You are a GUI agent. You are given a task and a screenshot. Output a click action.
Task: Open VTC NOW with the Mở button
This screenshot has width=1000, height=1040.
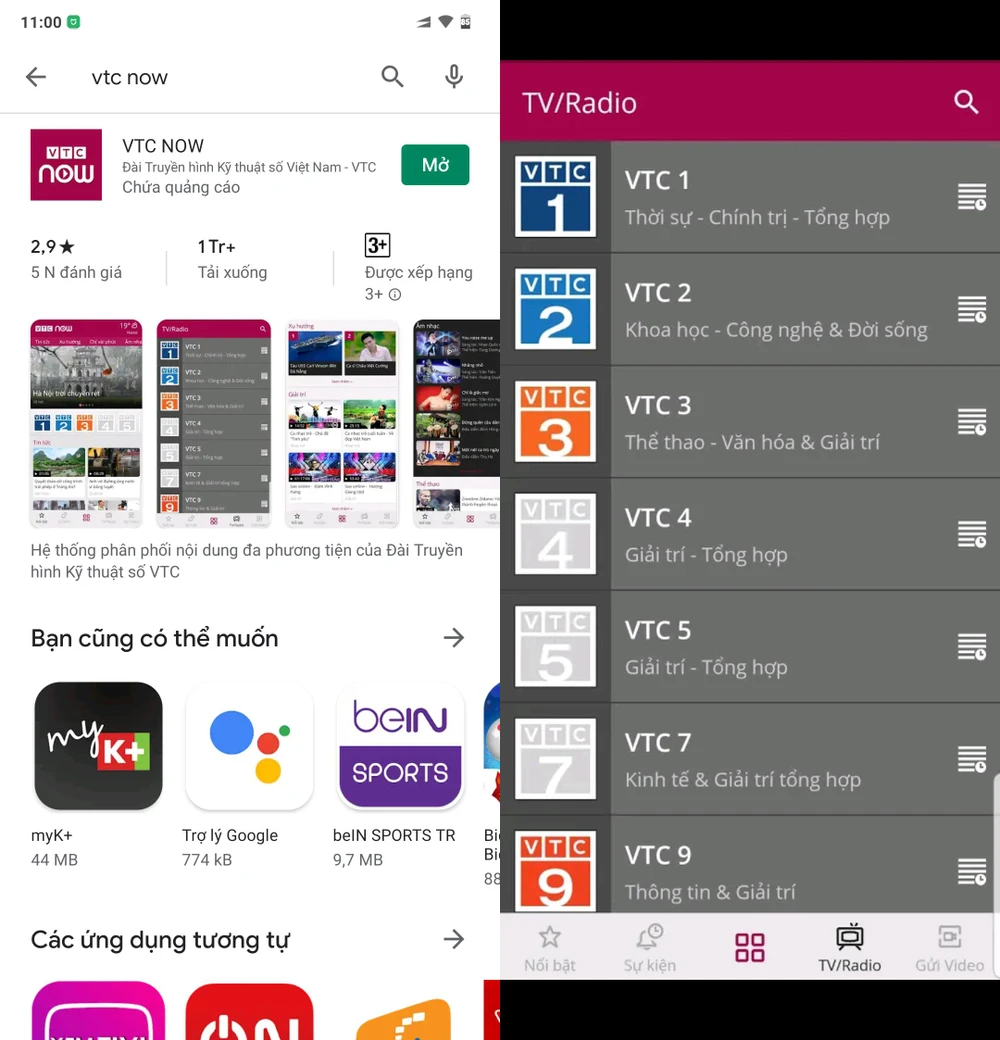point(435,165)
